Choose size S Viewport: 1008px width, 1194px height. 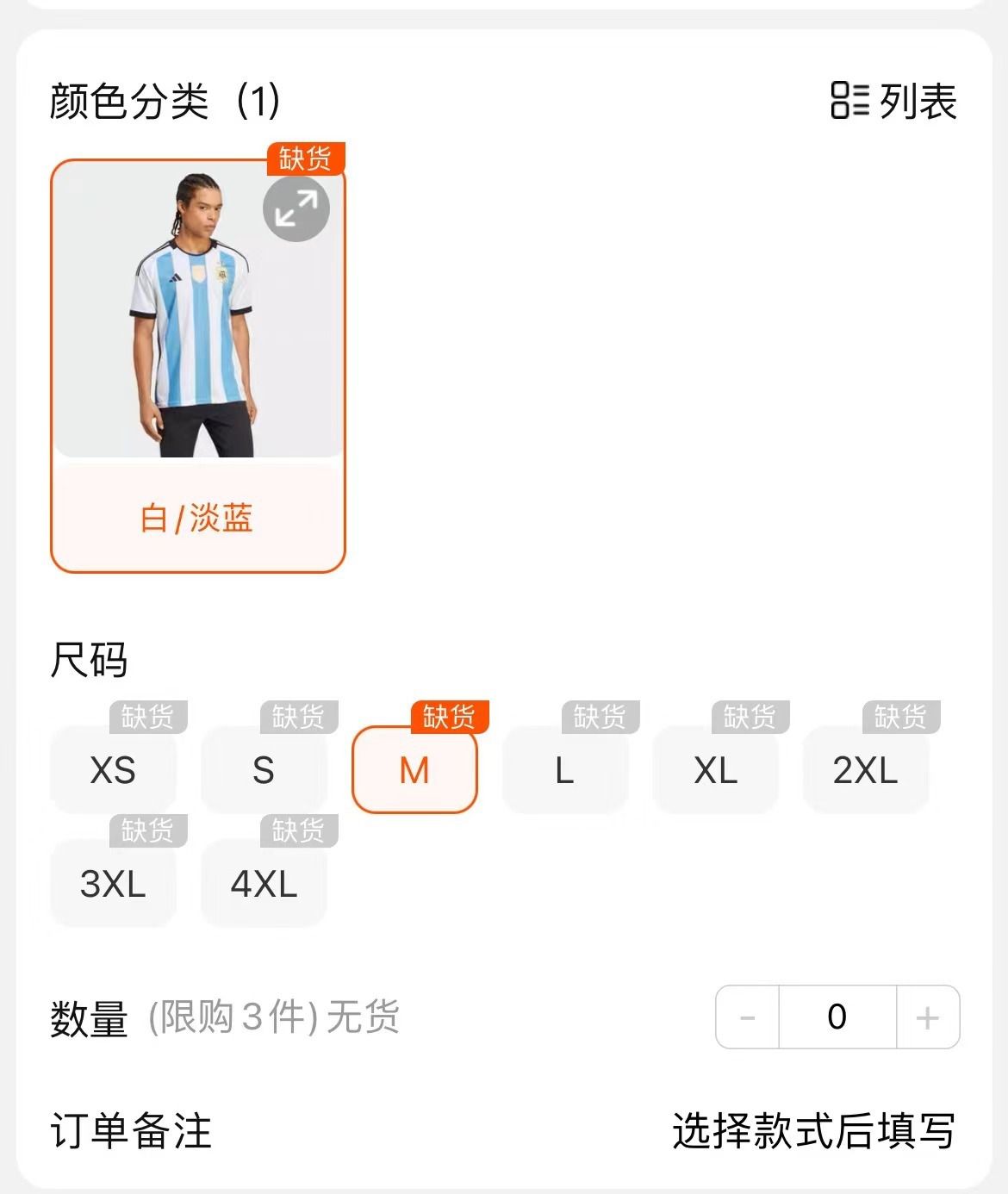[x=264, y=770]
